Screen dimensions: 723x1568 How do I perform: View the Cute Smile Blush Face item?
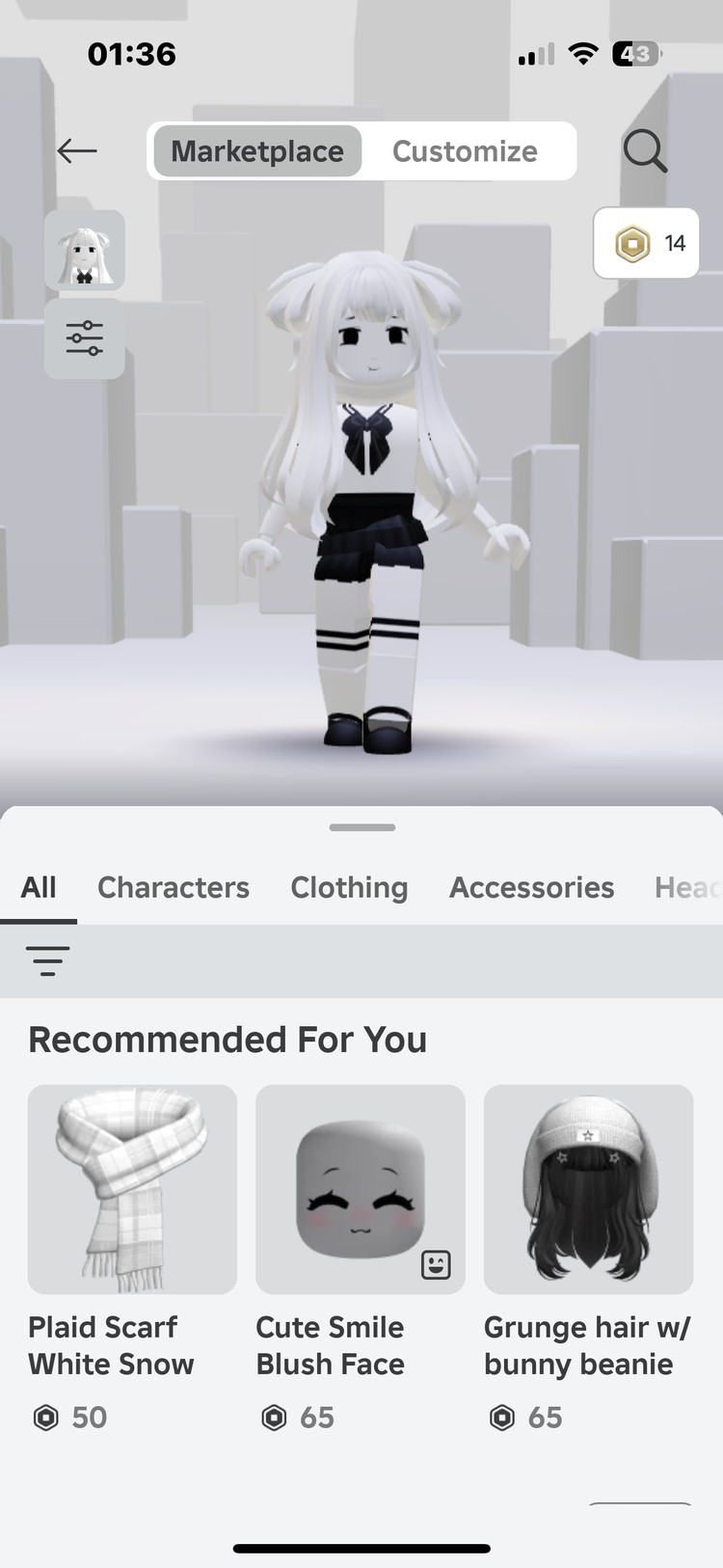[x=360, y=1189]
